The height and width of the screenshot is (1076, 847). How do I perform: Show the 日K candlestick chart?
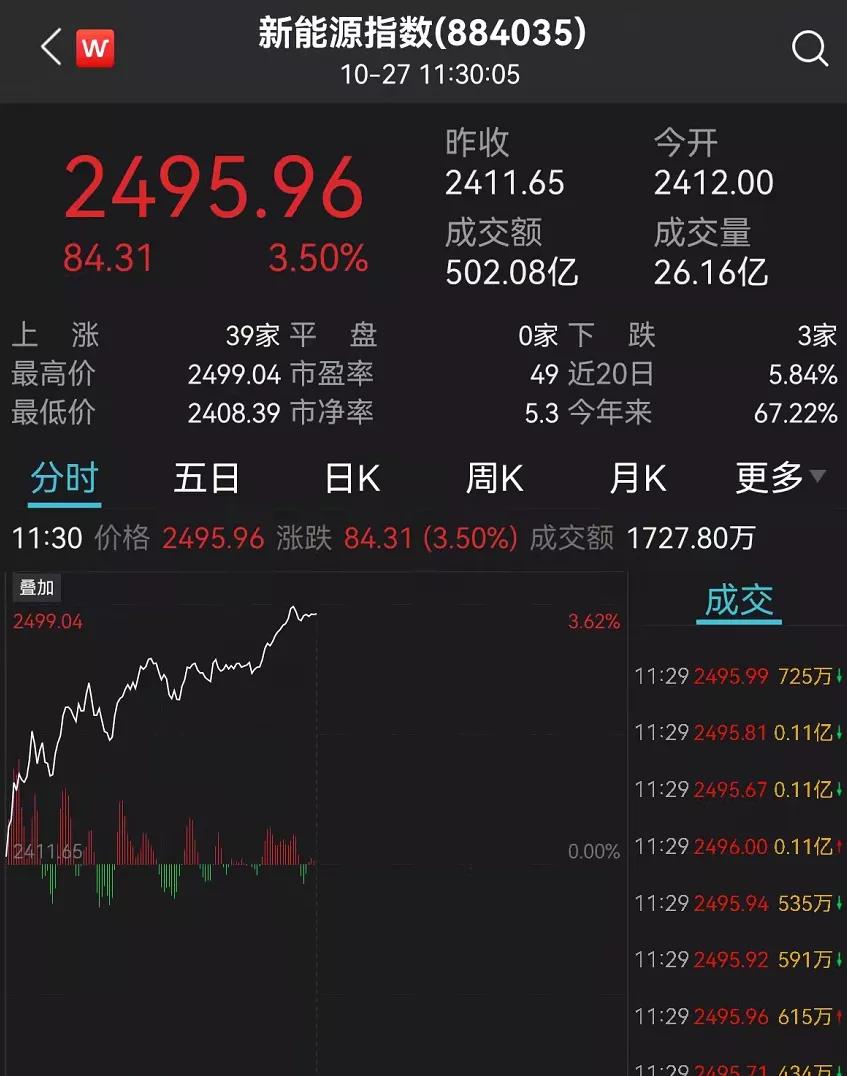(352, 479)
